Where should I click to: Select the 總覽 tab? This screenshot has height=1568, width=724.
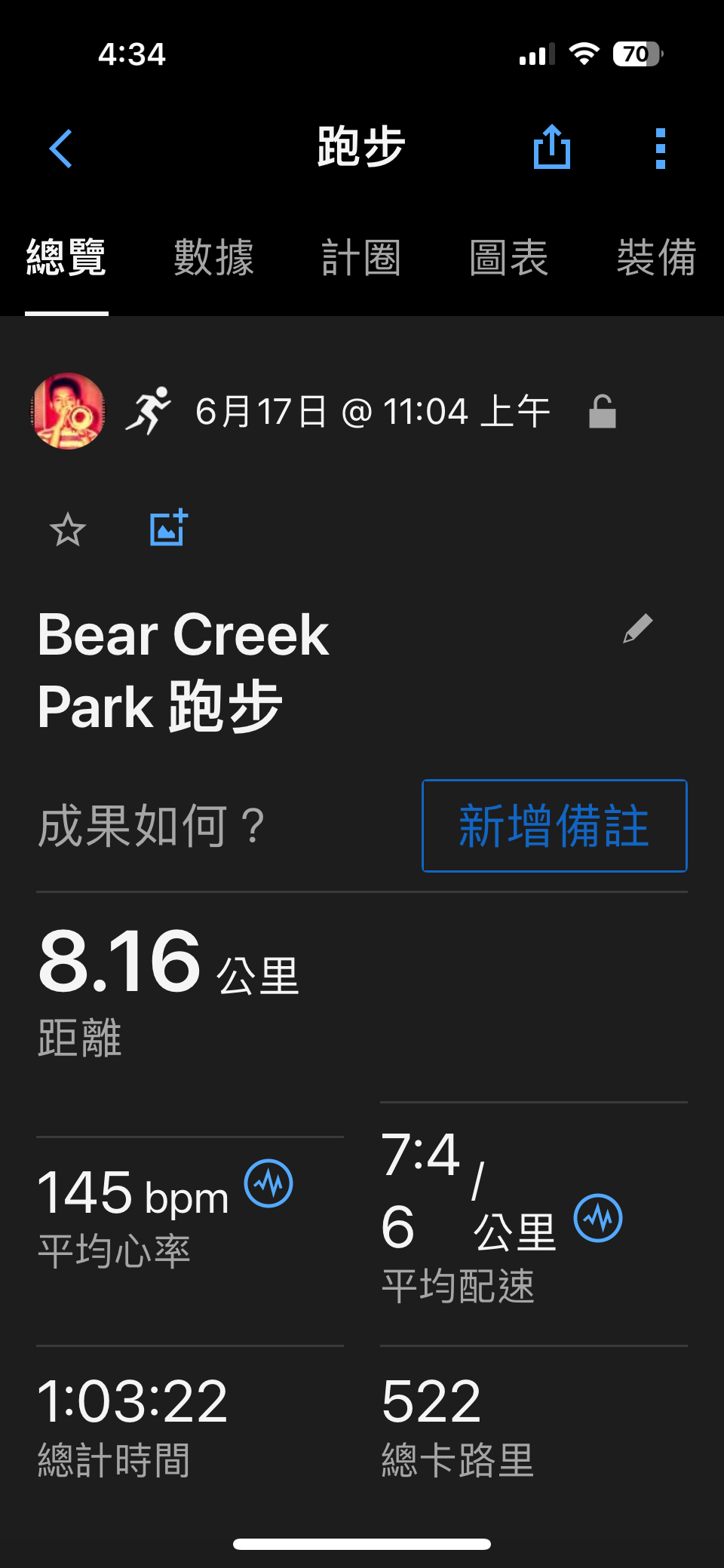click(66, 258)
